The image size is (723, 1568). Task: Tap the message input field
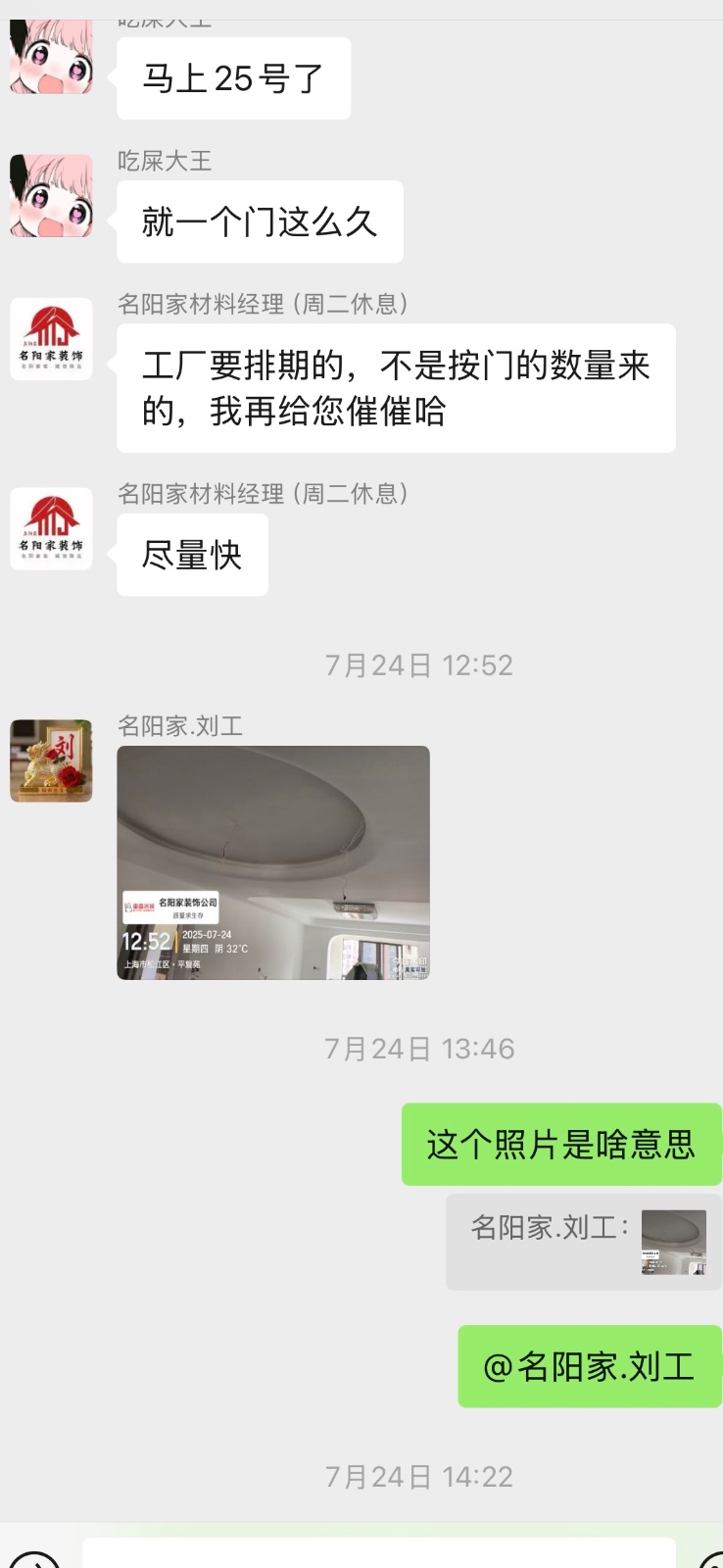tap(379, 1552)
